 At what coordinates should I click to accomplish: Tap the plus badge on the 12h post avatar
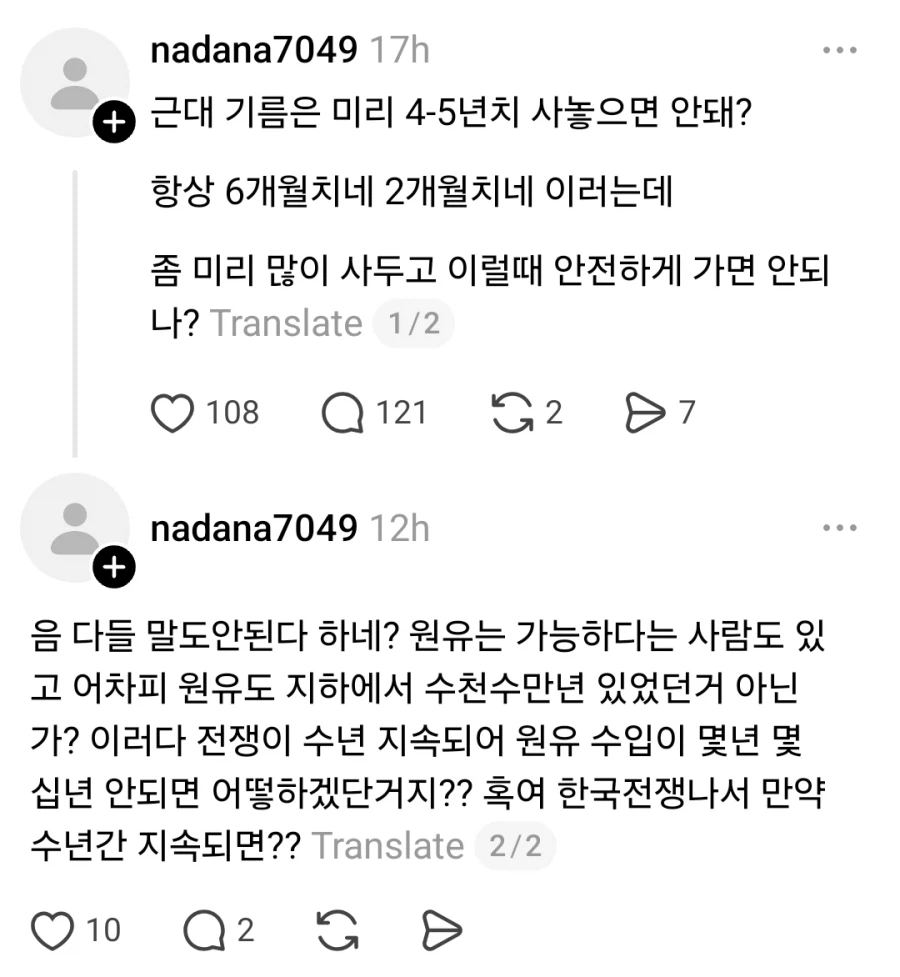tap(114, 567)
